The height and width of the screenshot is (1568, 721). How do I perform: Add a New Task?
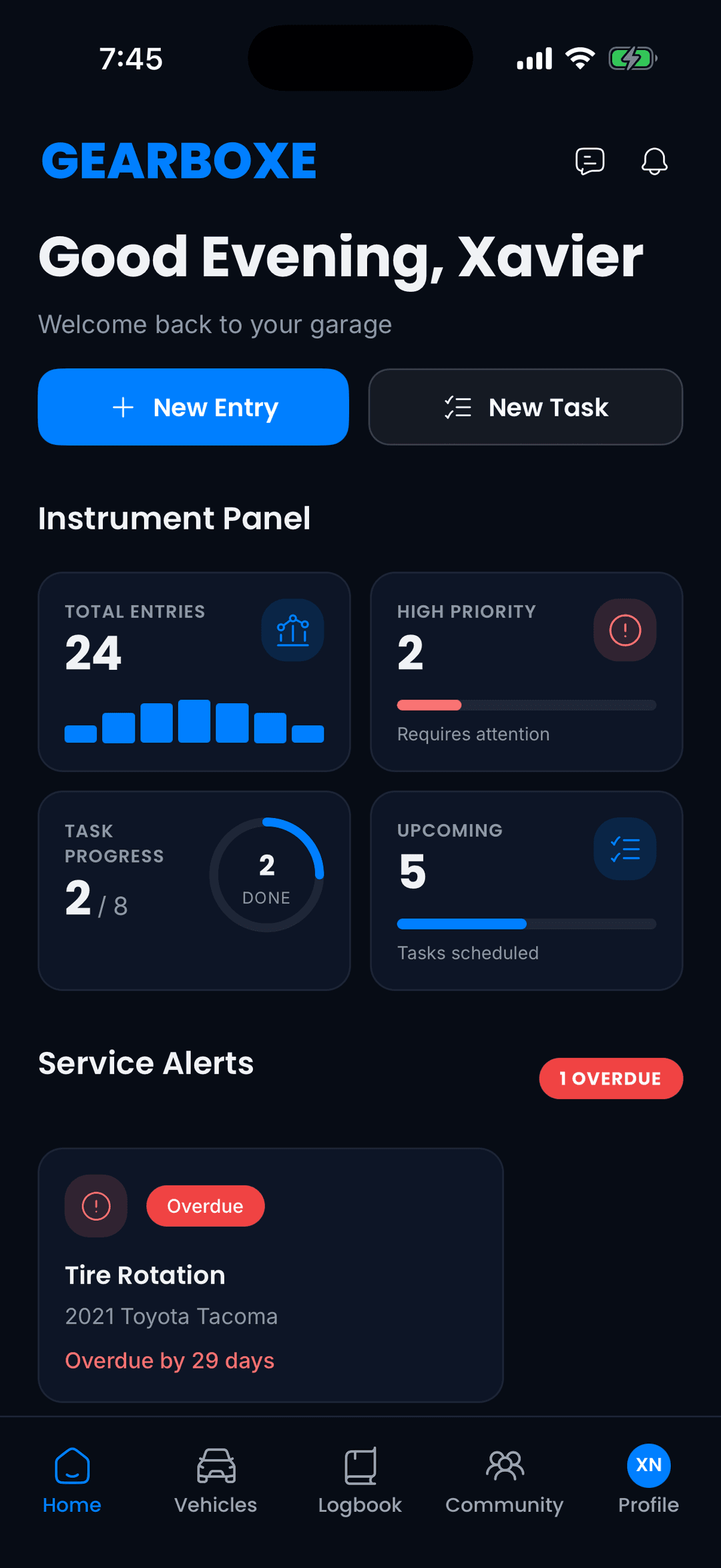(x=525, y=407)
